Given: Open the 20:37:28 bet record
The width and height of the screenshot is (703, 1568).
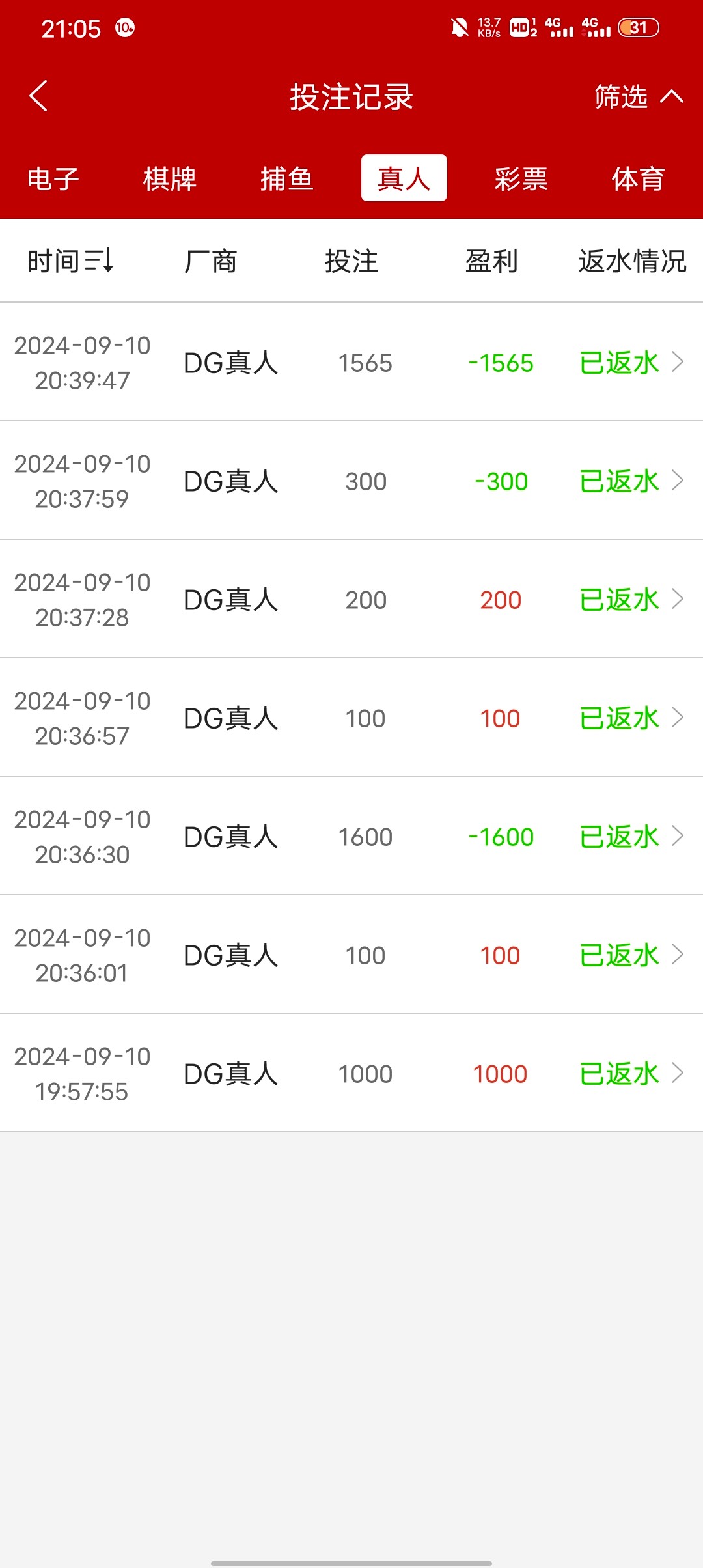Looking at the screenshot, I should pyautogui.click(x=351, y=599).
